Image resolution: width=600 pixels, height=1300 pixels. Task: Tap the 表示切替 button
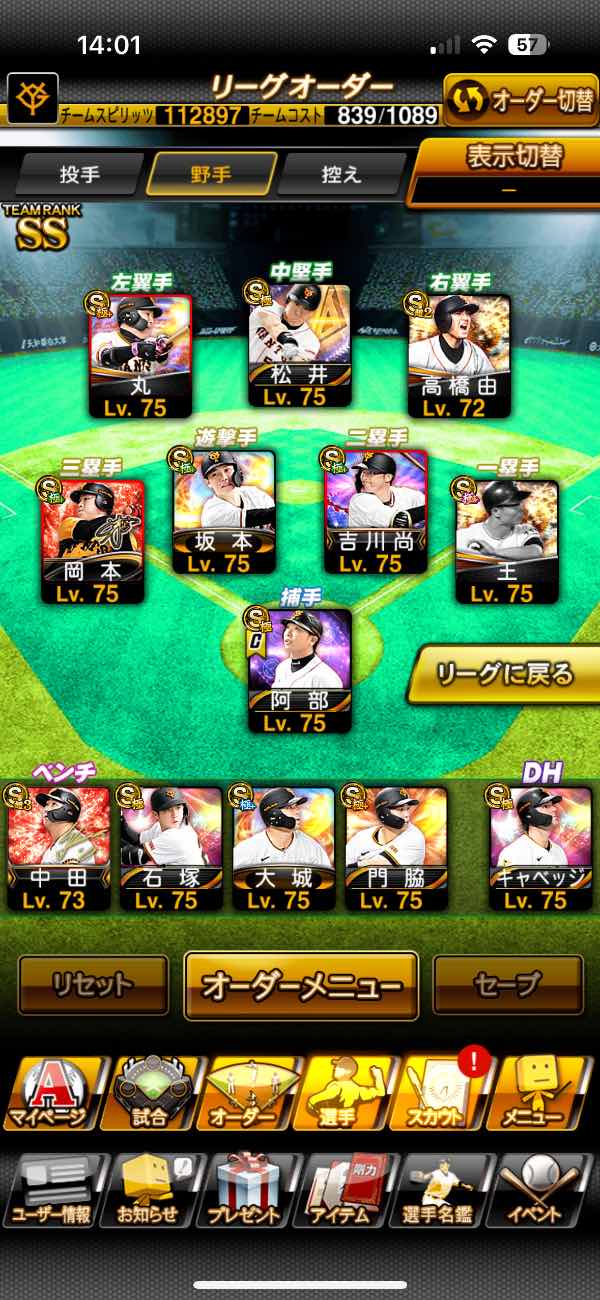pos(508,172)
